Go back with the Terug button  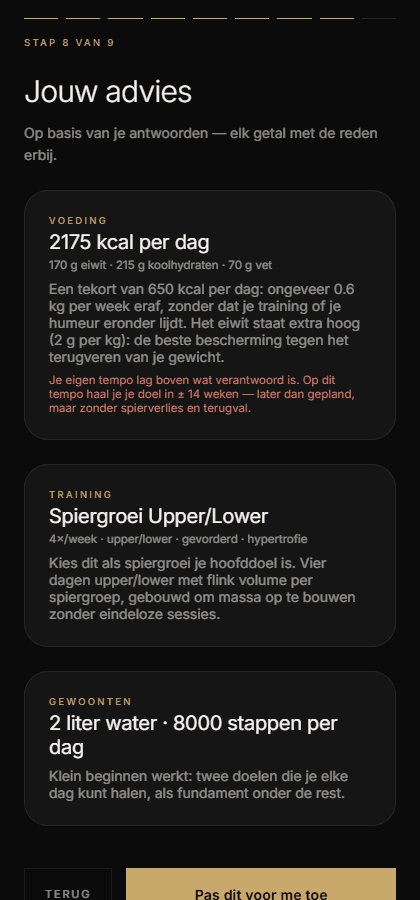pos(68,885)
